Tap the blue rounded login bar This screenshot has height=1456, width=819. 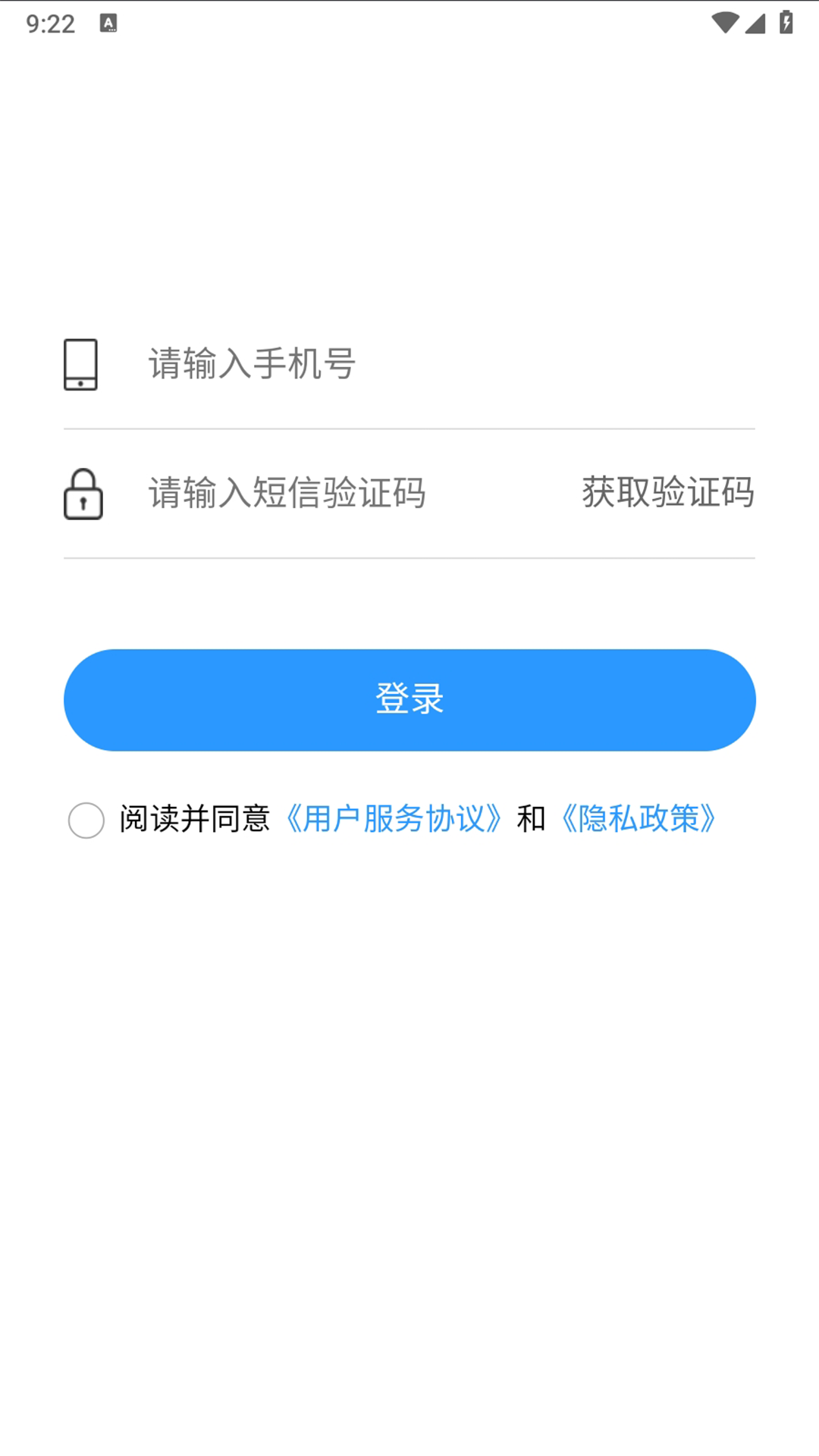[x=409, y=699]
